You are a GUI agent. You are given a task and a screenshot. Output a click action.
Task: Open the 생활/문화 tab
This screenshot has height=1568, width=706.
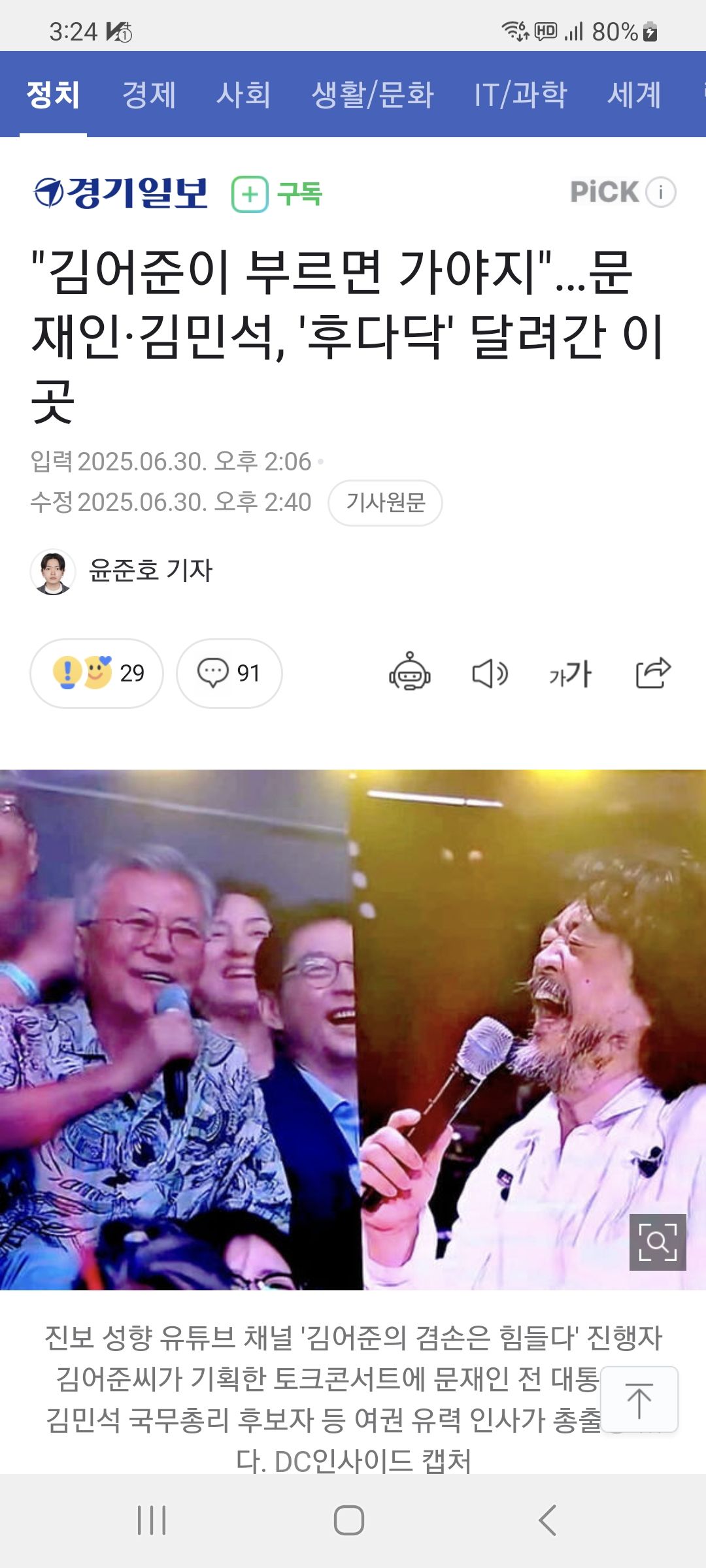click(372, 95)
